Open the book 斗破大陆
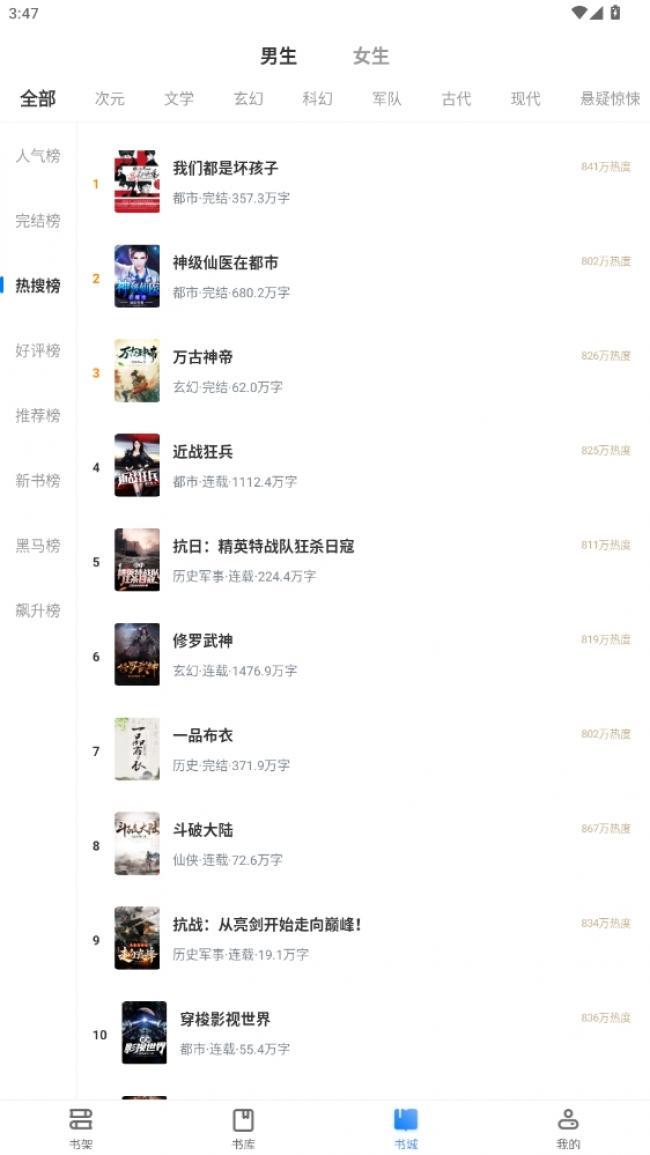Viewport: 650px width, 1155px height. (x=203, y=830)
